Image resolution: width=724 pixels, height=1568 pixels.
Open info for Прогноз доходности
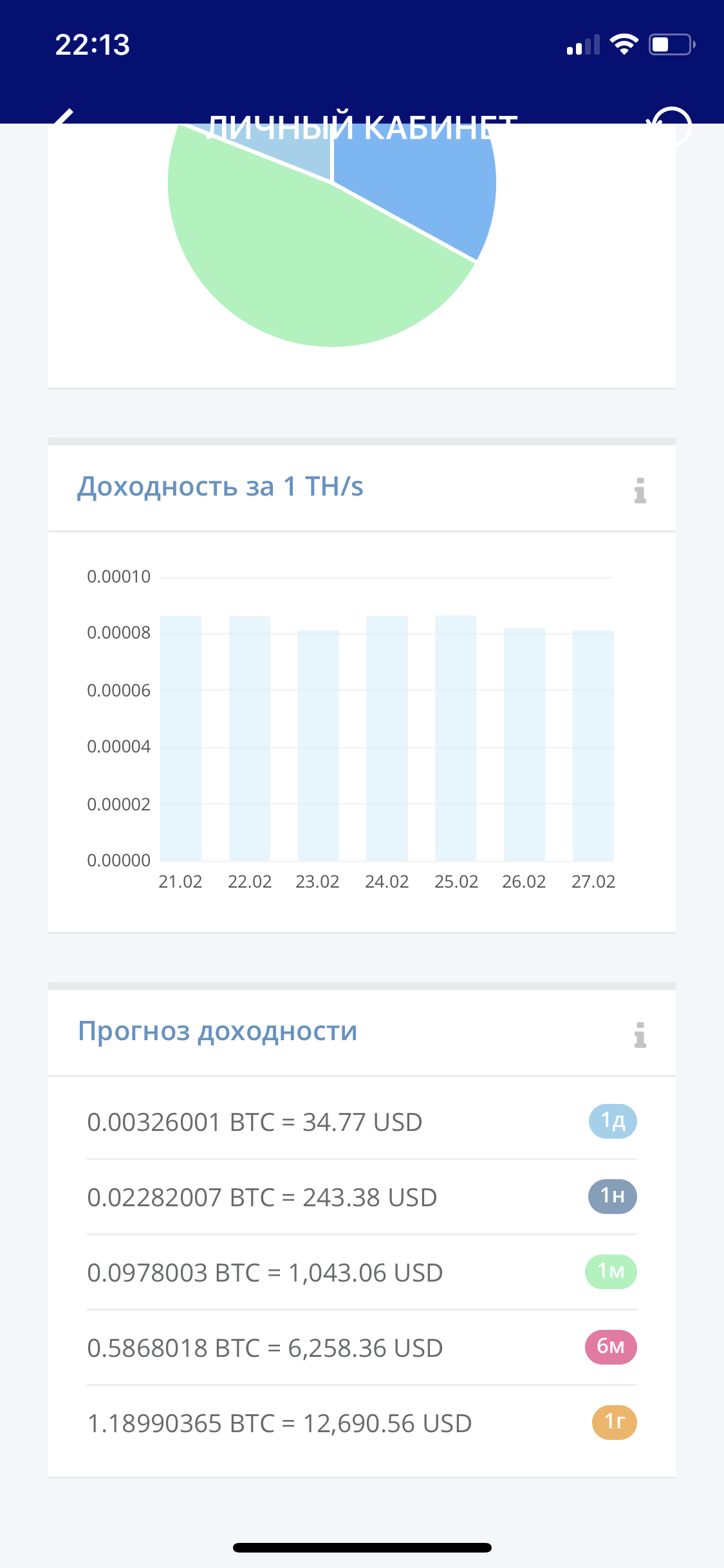[x=640, y=1035]
